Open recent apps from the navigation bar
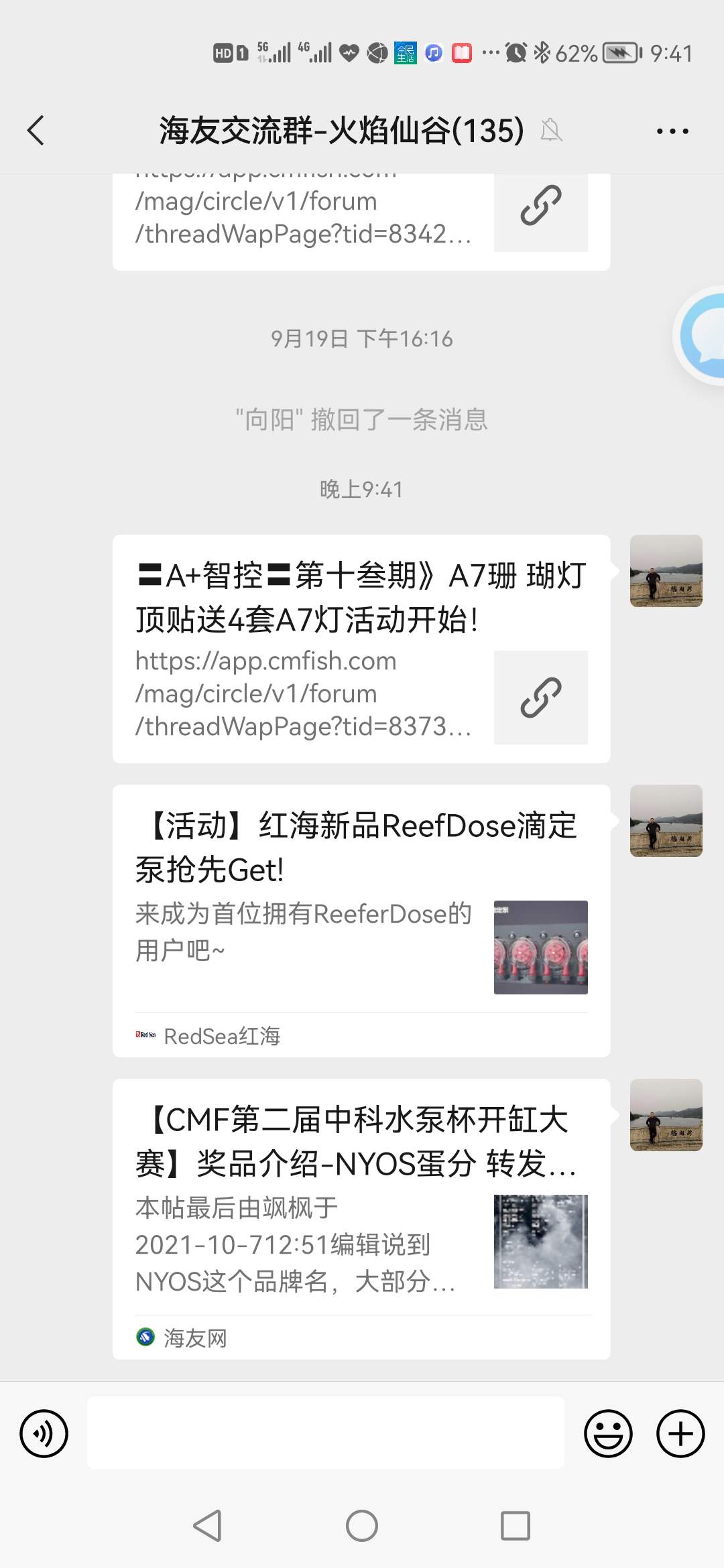 pos(516,1526)
